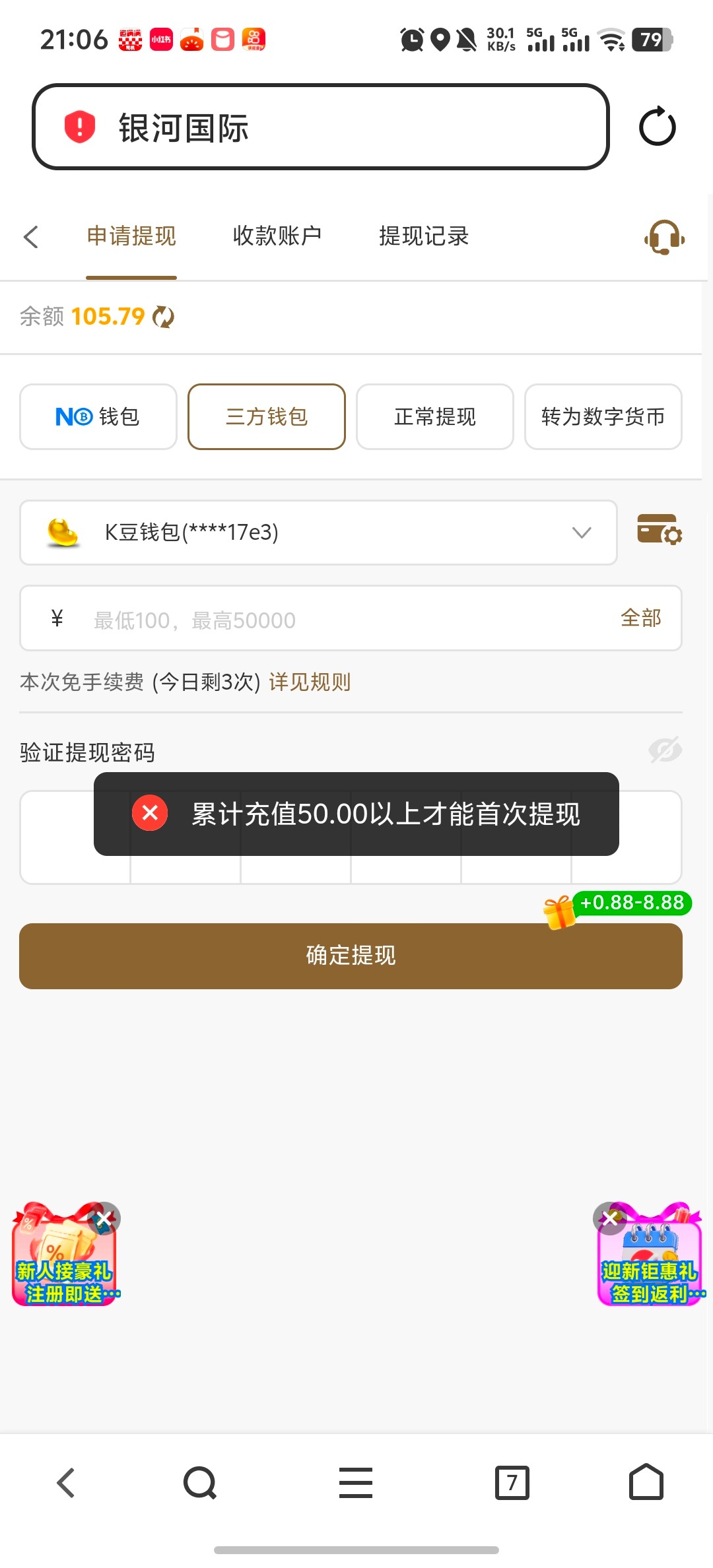Open the 详见规则 fee rules link
713x1568 pixels.
(310, 682)
